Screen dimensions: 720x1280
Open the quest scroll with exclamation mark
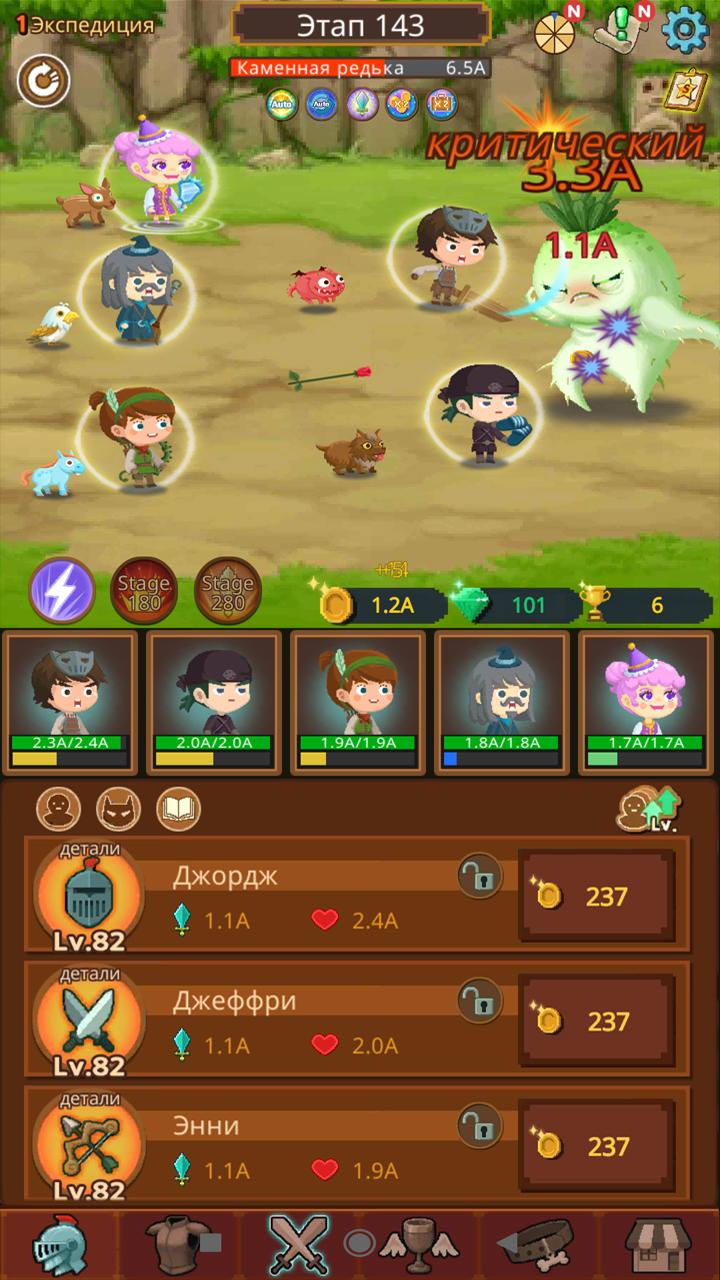pos(623,31)
